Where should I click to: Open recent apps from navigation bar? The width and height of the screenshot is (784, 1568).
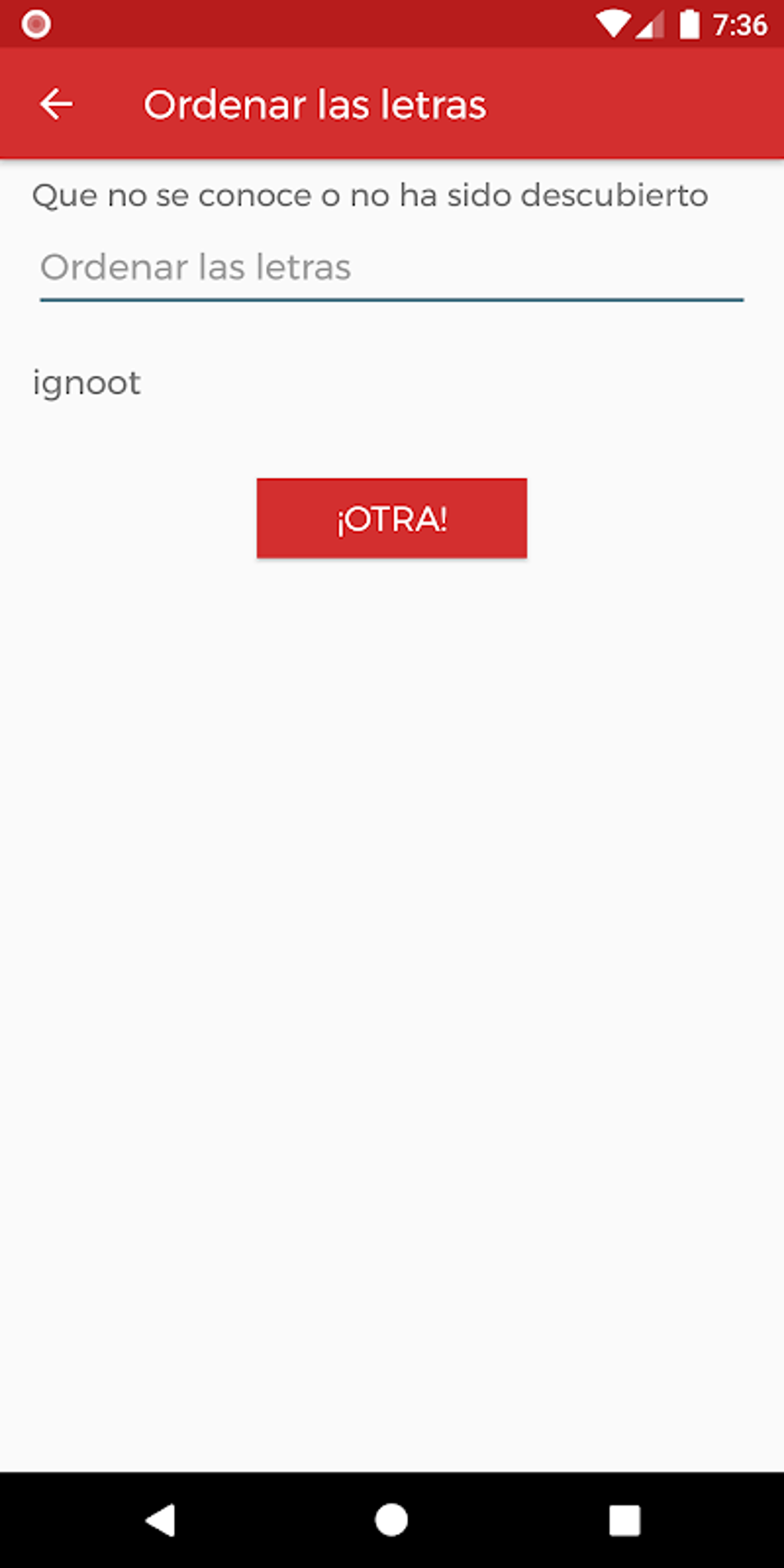pyautogui.click(x=624, y=1520)
